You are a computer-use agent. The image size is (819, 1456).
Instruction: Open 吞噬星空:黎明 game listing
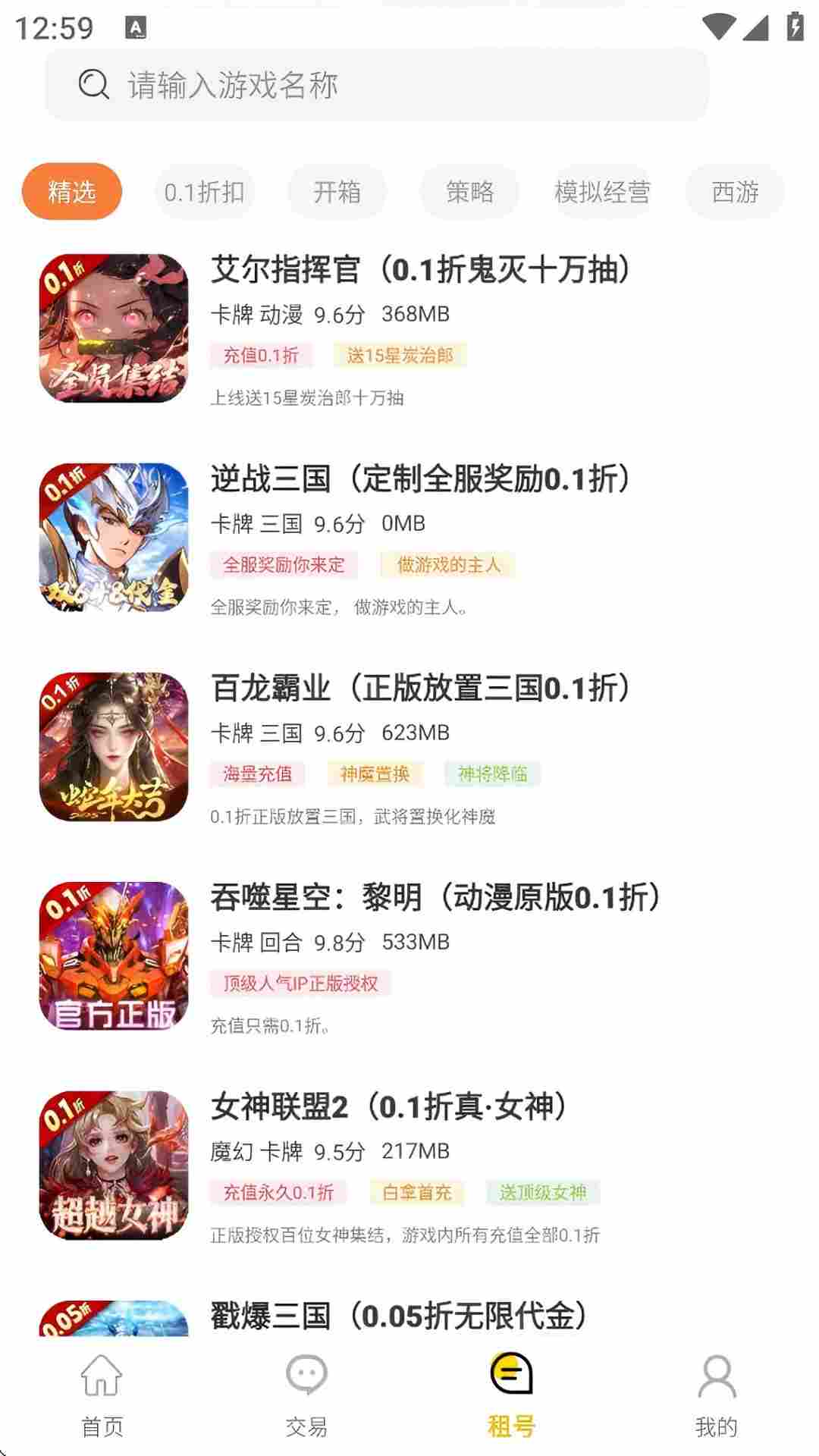click(x=435, y=898)
